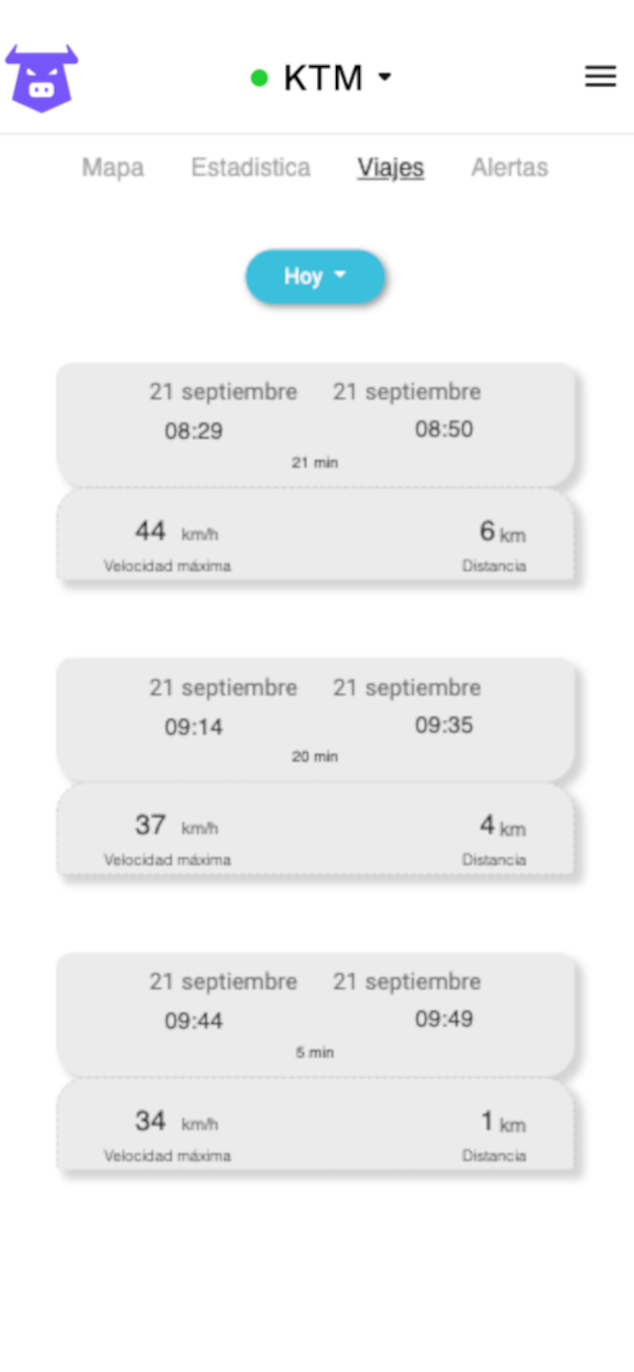The height and width of the screenshot is (1372, 634).
Task: Open the trip starting at 08:29
Action: coord(315,427)
